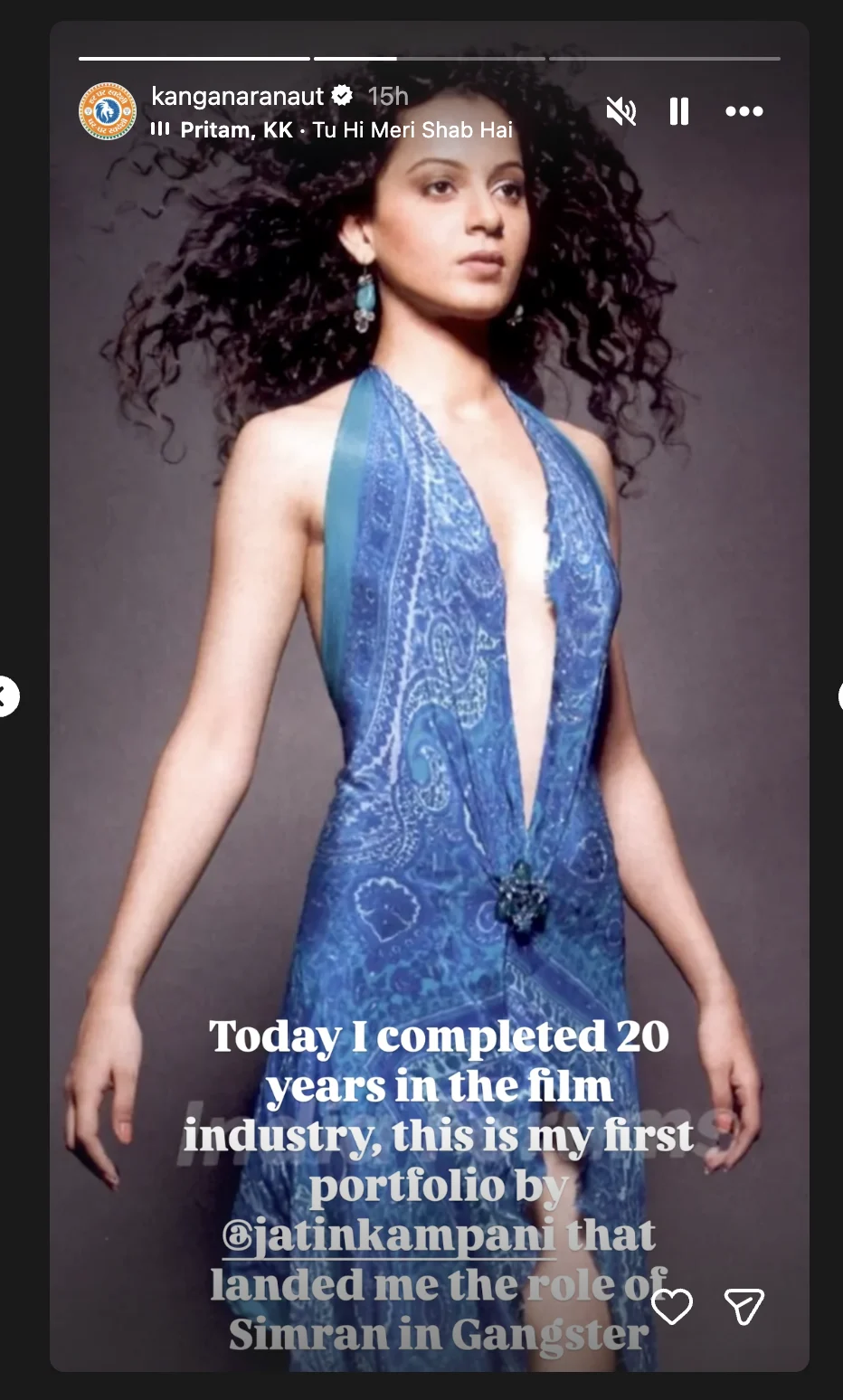Skip to the next story
The width and height of the screenshot is (843, 1400).
pos(838,696)
